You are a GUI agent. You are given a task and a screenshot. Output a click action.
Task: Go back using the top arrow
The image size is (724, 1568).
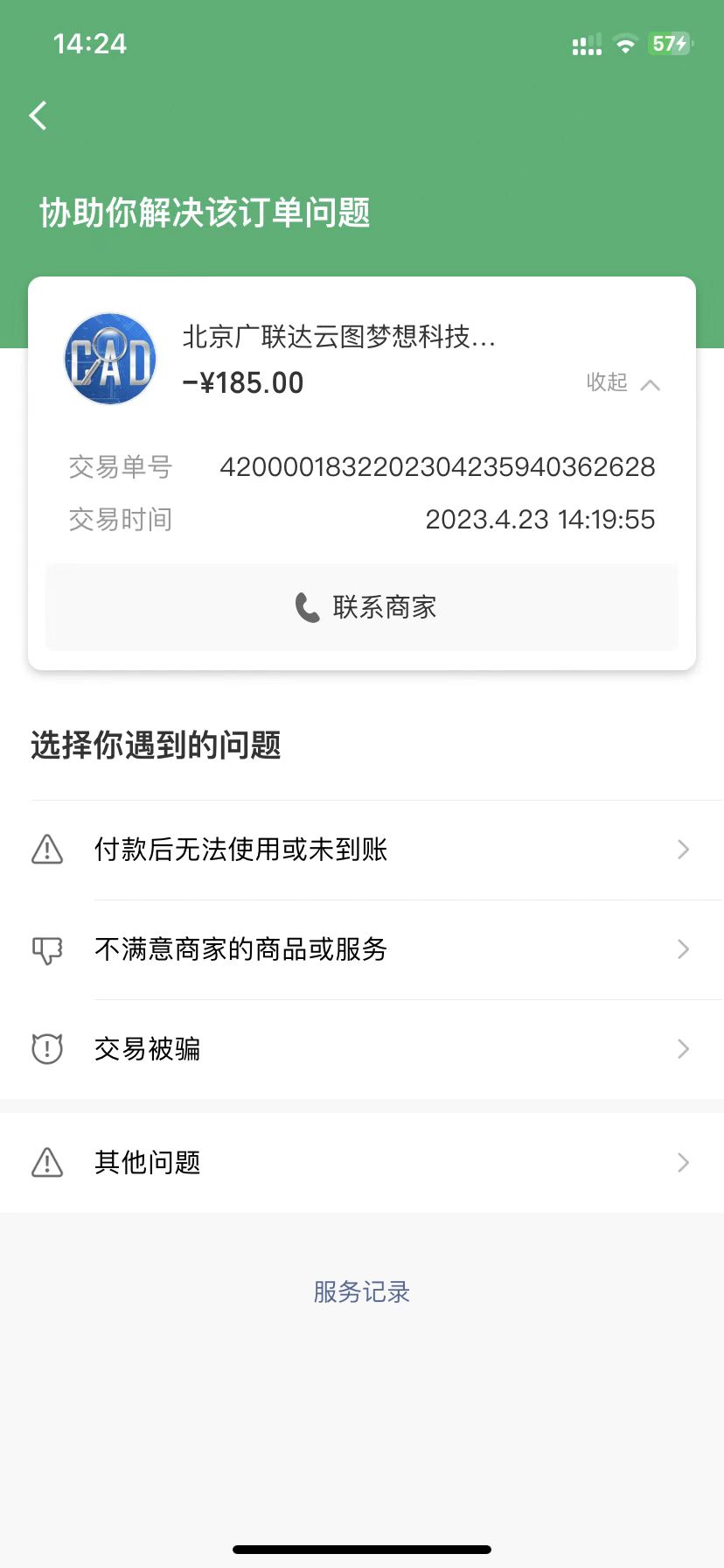38,115
